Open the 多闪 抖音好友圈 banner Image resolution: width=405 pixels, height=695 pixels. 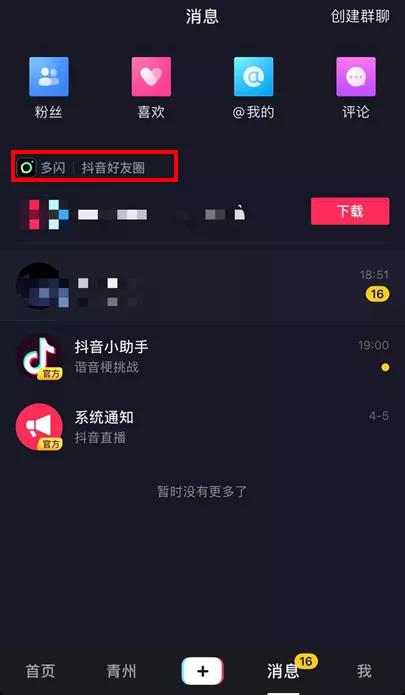coord(94,166)
